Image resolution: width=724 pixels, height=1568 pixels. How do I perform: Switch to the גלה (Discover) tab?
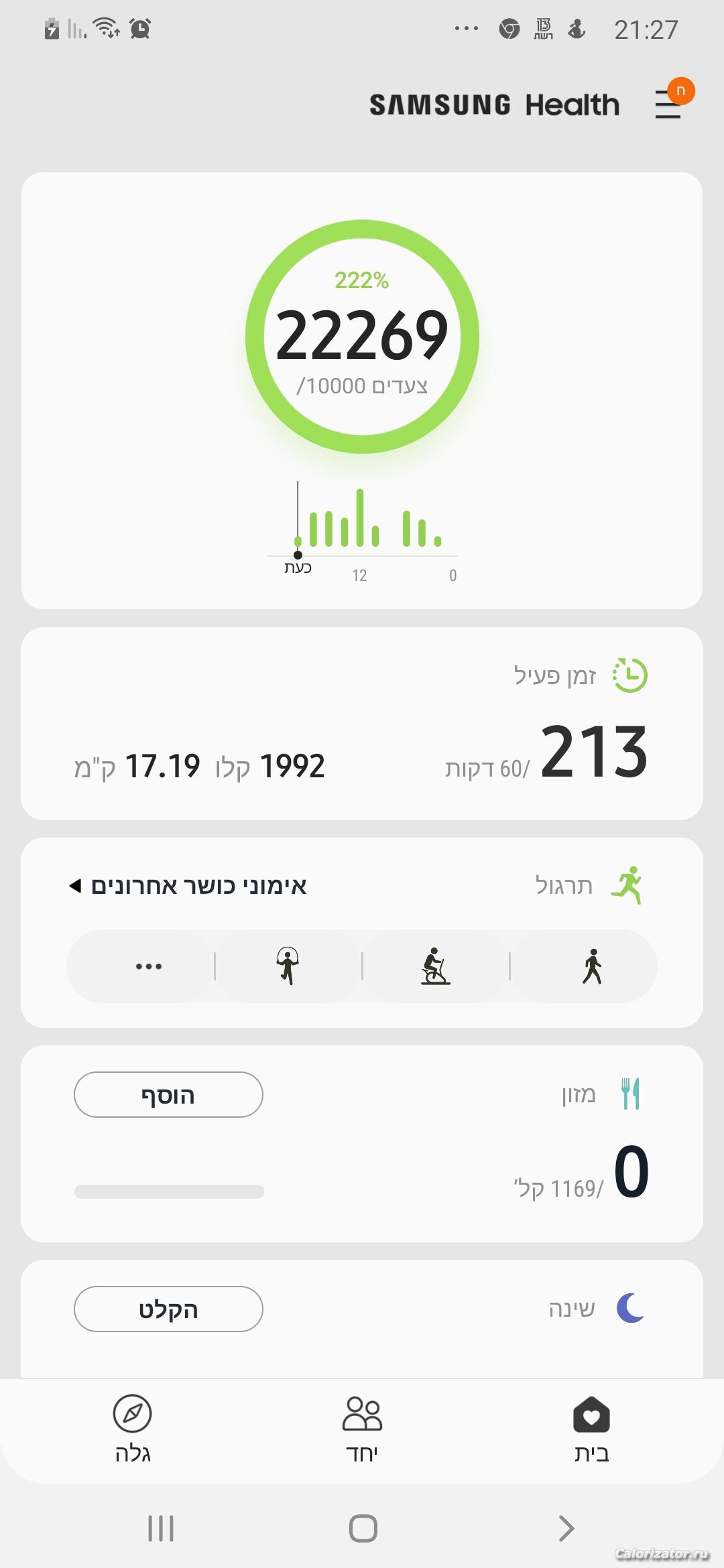click(x=133, y=1429)
